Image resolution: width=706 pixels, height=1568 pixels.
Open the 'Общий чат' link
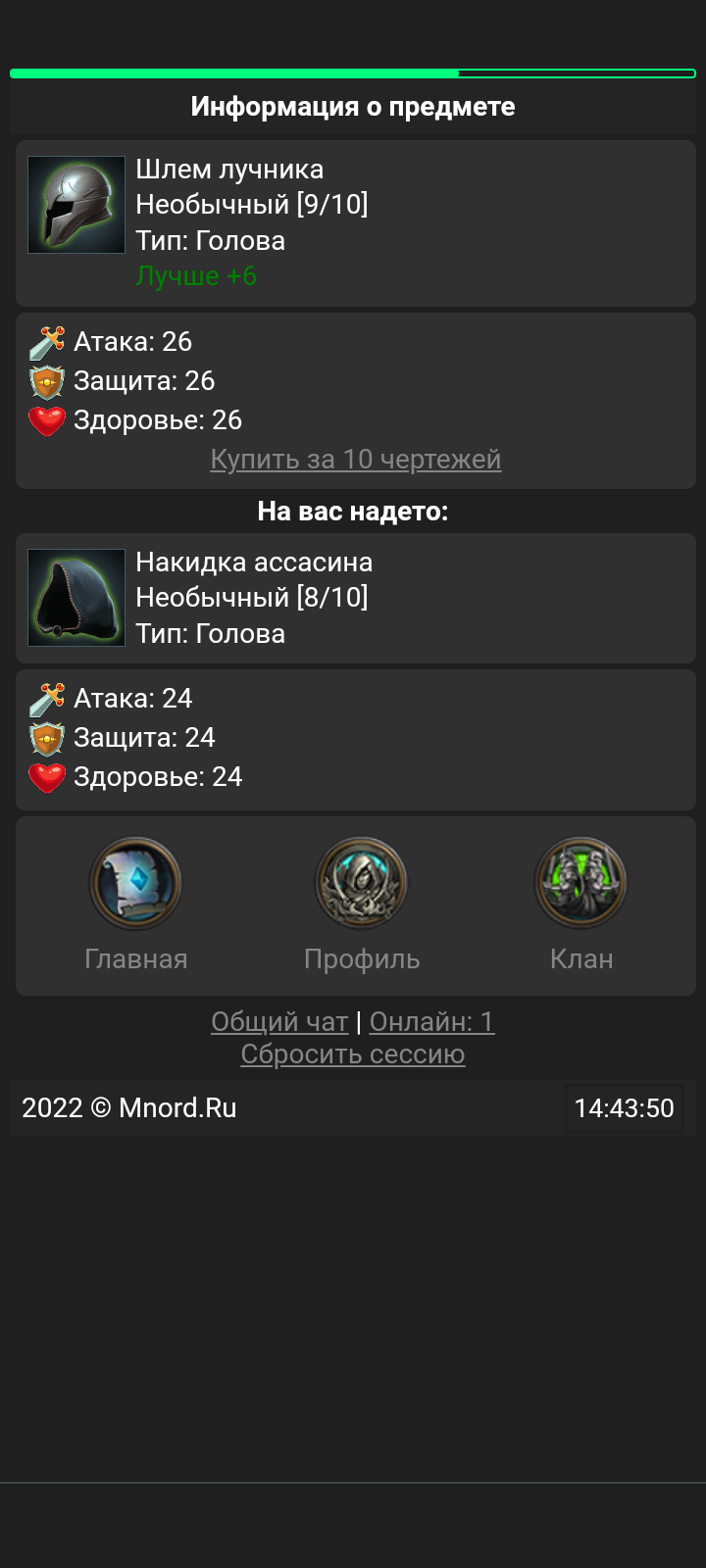tap(279, 1022)
